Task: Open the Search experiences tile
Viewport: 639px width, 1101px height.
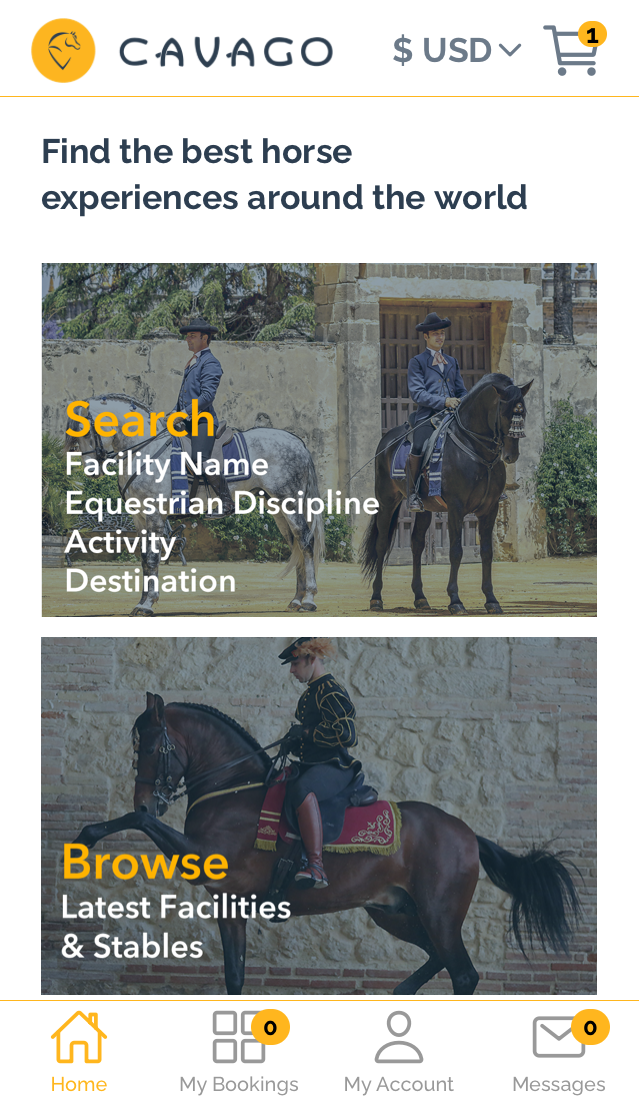Action: [319, 440]
